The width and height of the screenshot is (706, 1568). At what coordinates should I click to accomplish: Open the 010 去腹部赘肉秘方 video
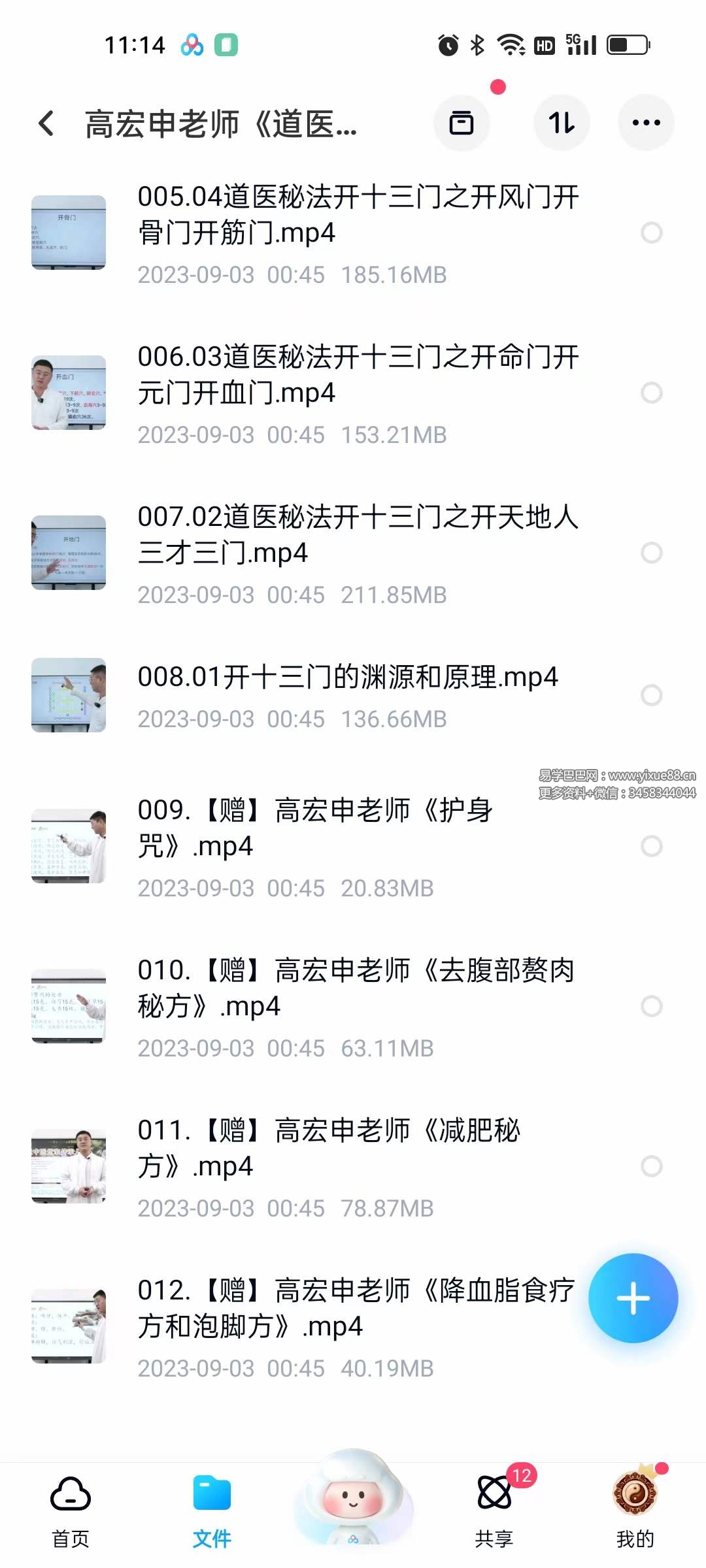pyautogui.click(x=355, y=988)
